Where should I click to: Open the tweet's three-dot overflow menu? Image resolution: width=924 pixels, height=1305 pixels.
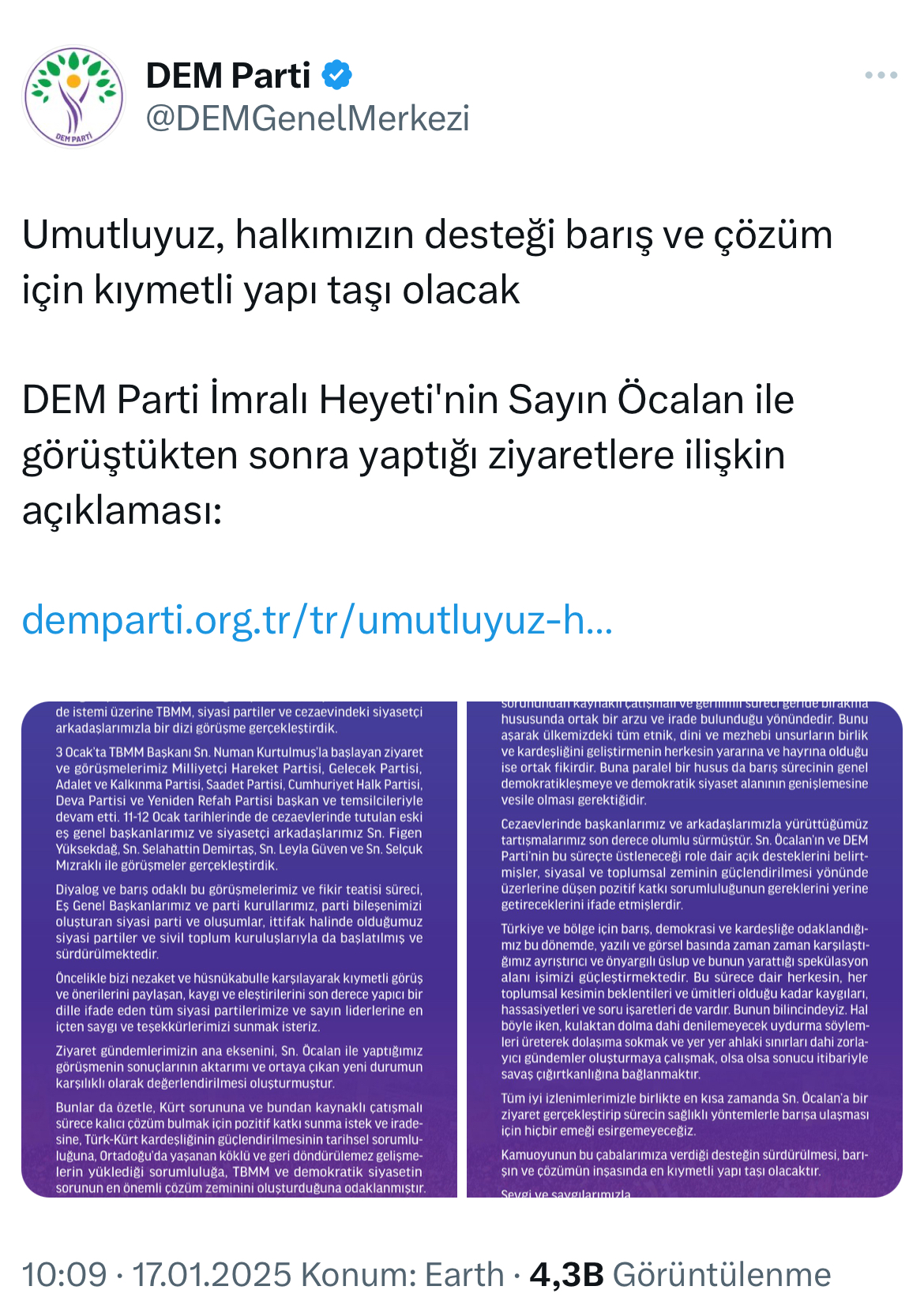click(881, 76)
